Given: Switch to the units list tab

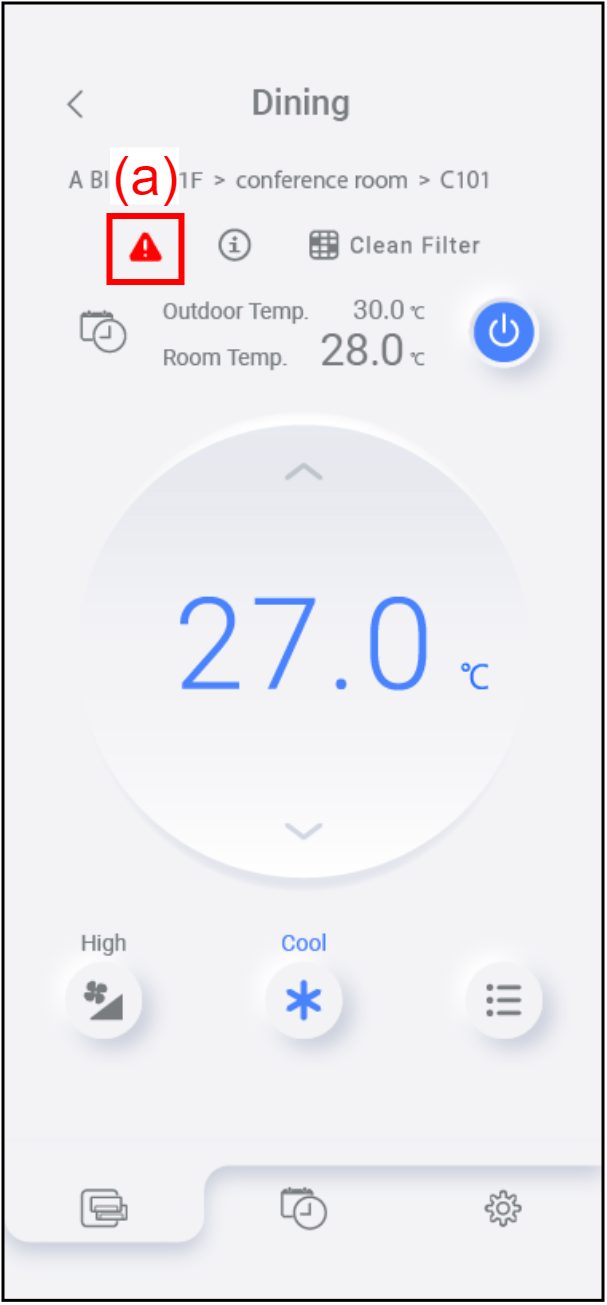Looking at the screenshot, I should pyautogui.click(x=104, y=1209).
